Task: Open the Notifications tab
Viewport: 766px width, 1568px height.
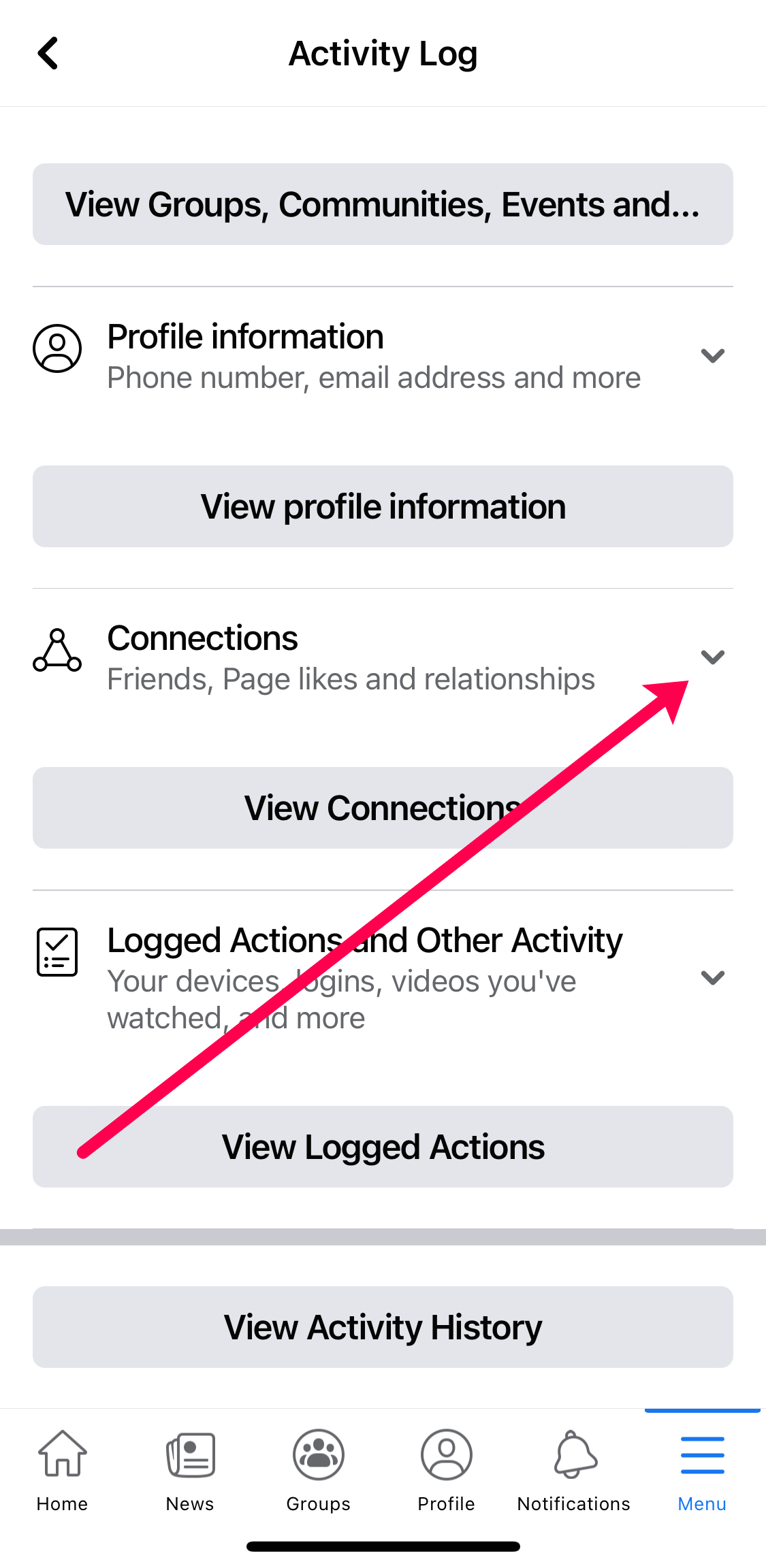Action: (x=574, y=1470)
